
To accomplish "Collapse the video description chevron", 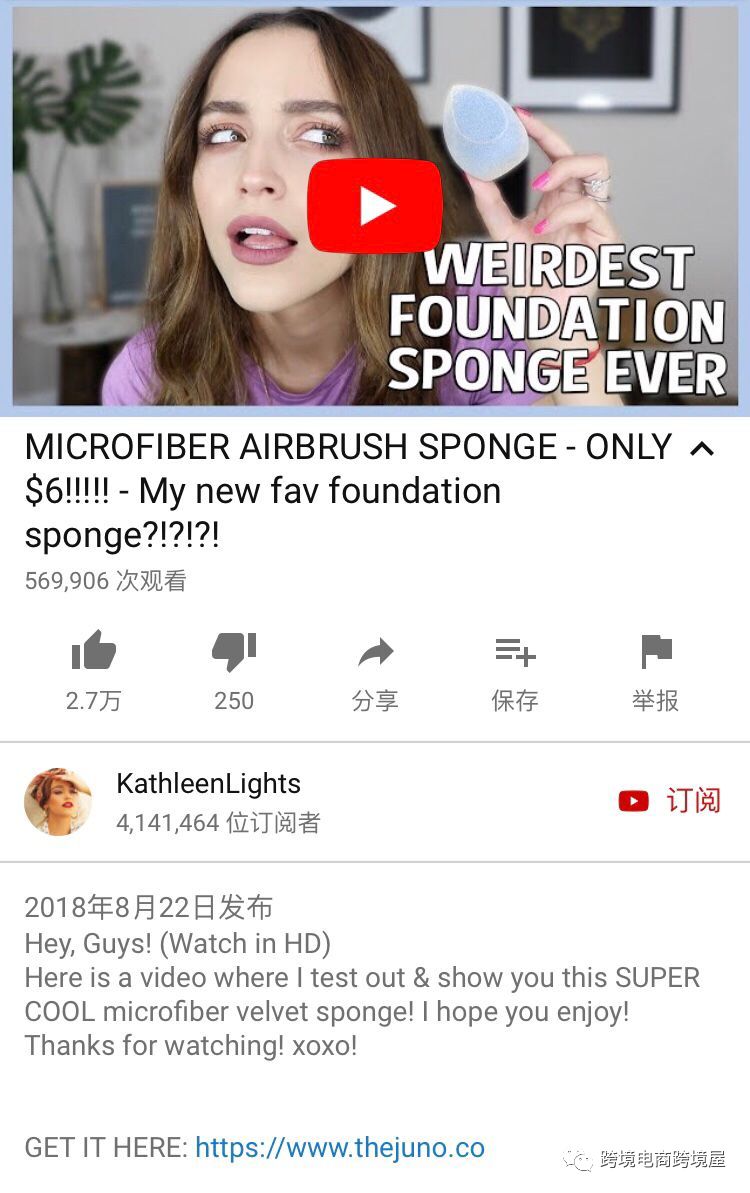I will tap(702, 449).
